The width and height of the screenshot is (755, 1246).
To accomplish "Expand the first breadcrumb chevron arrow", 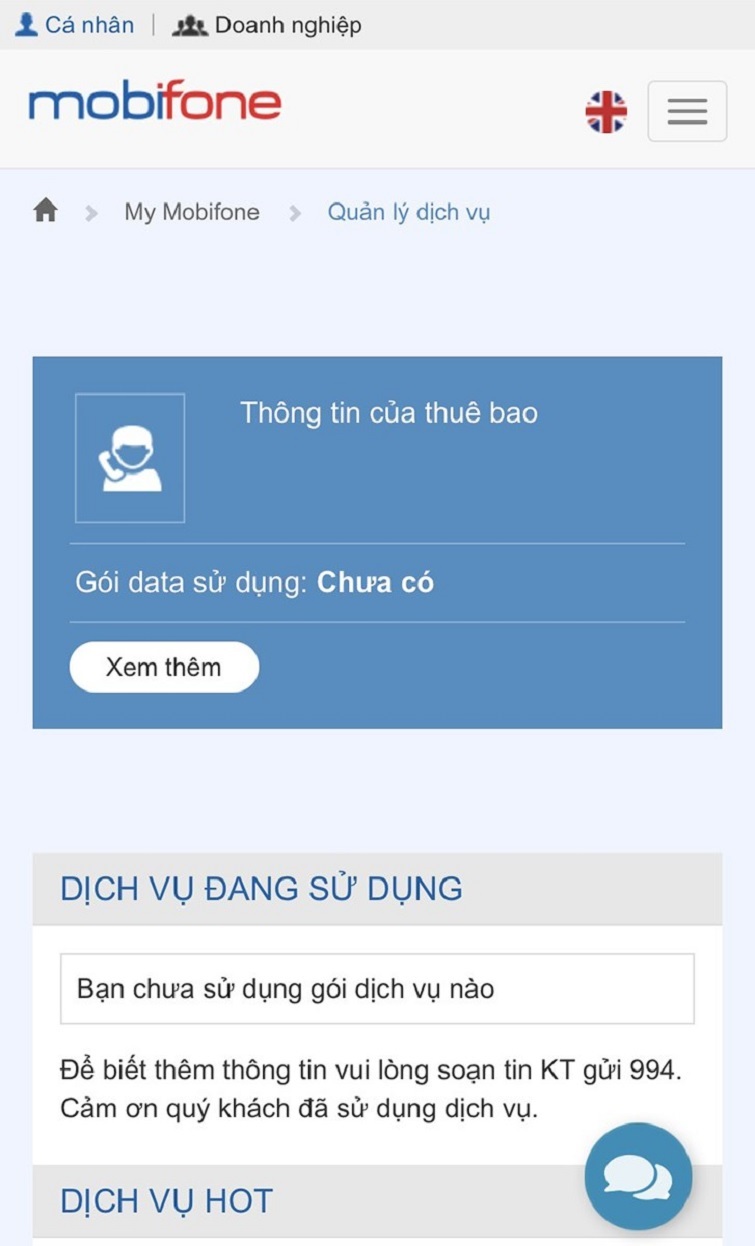I will (x=90, y=212).
